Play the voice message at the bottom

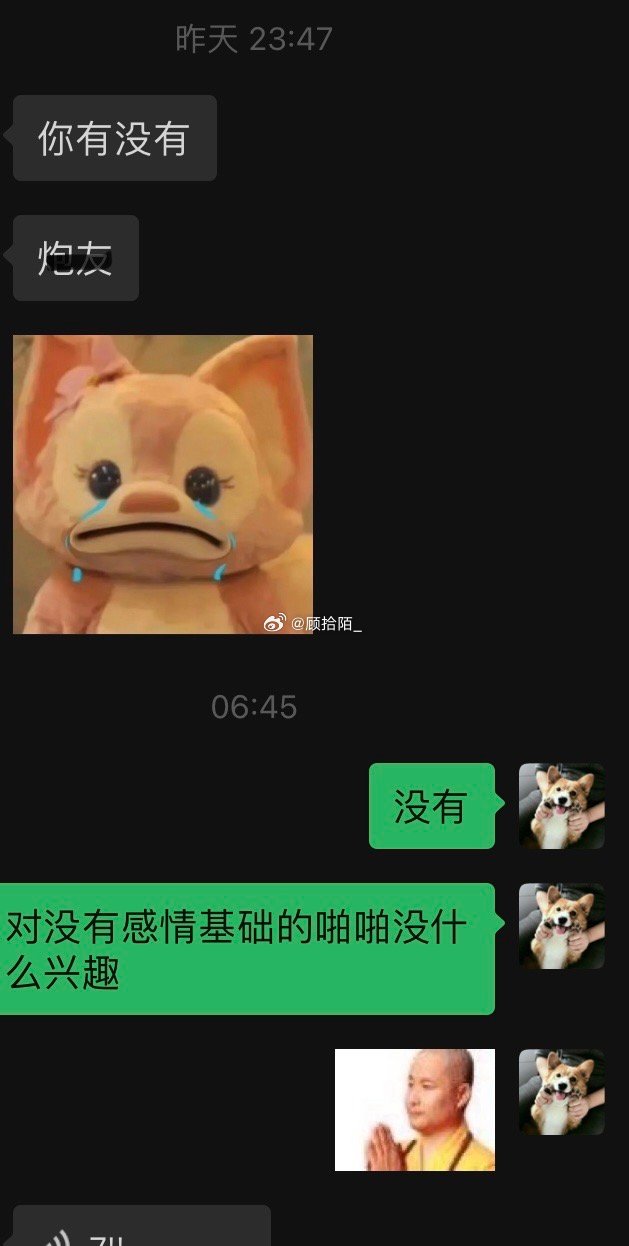coord(141,1229)
